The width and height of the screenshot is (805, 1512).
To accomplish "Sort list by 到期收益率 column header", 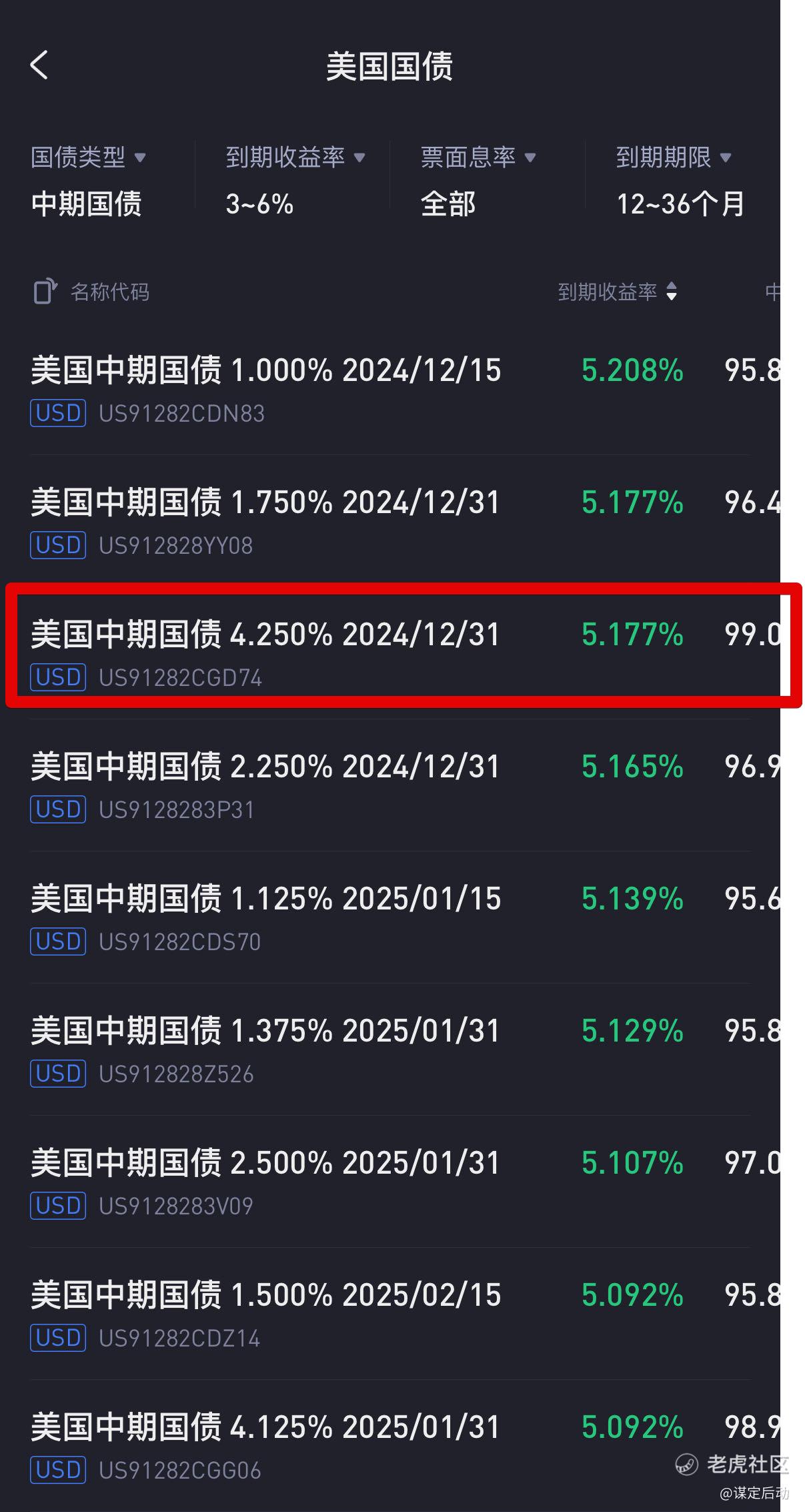I will [618, 292].
